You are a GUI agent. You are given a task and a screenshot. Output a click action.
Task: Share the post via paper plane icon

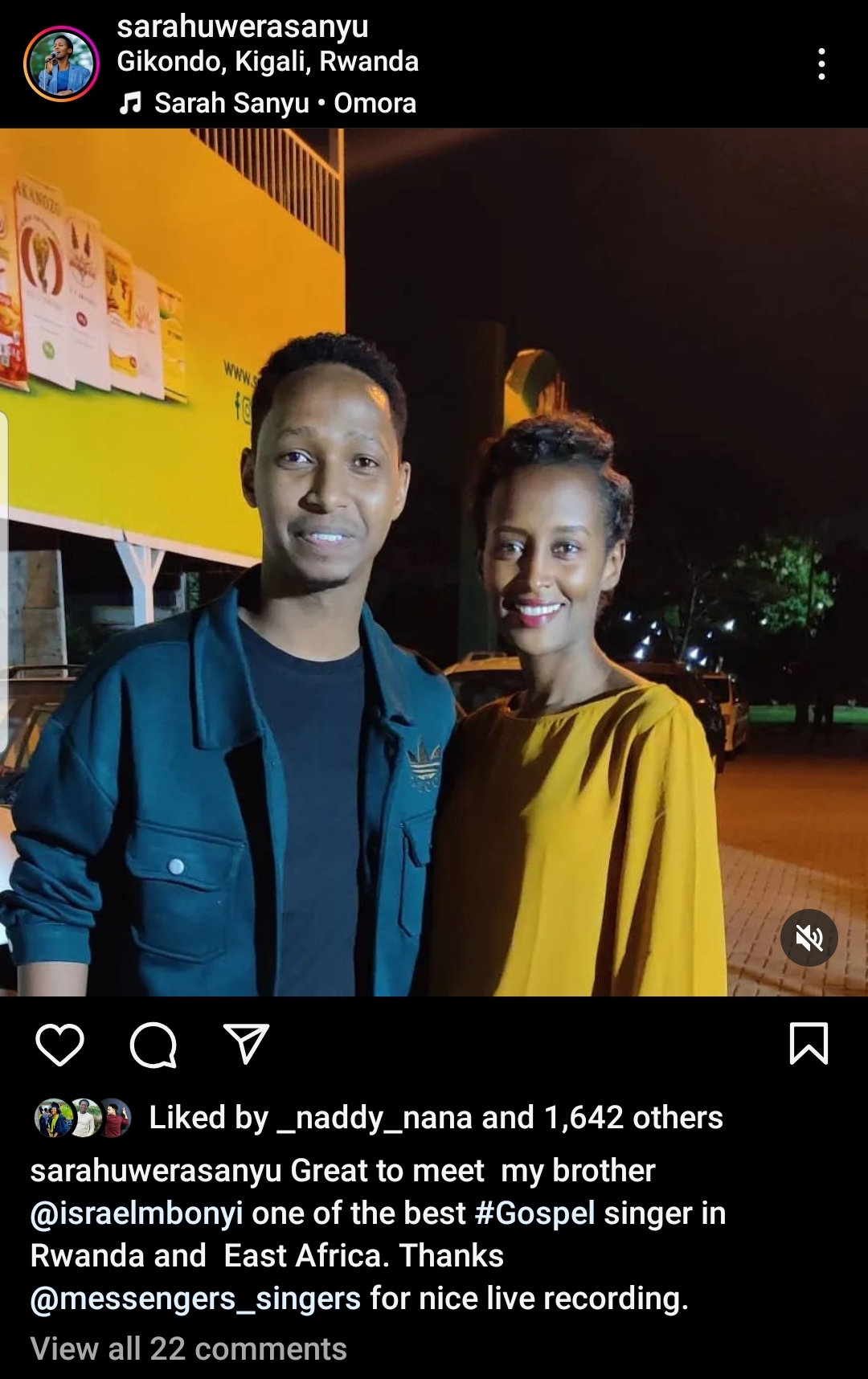pyautogui.click(x=245, y=1045)
